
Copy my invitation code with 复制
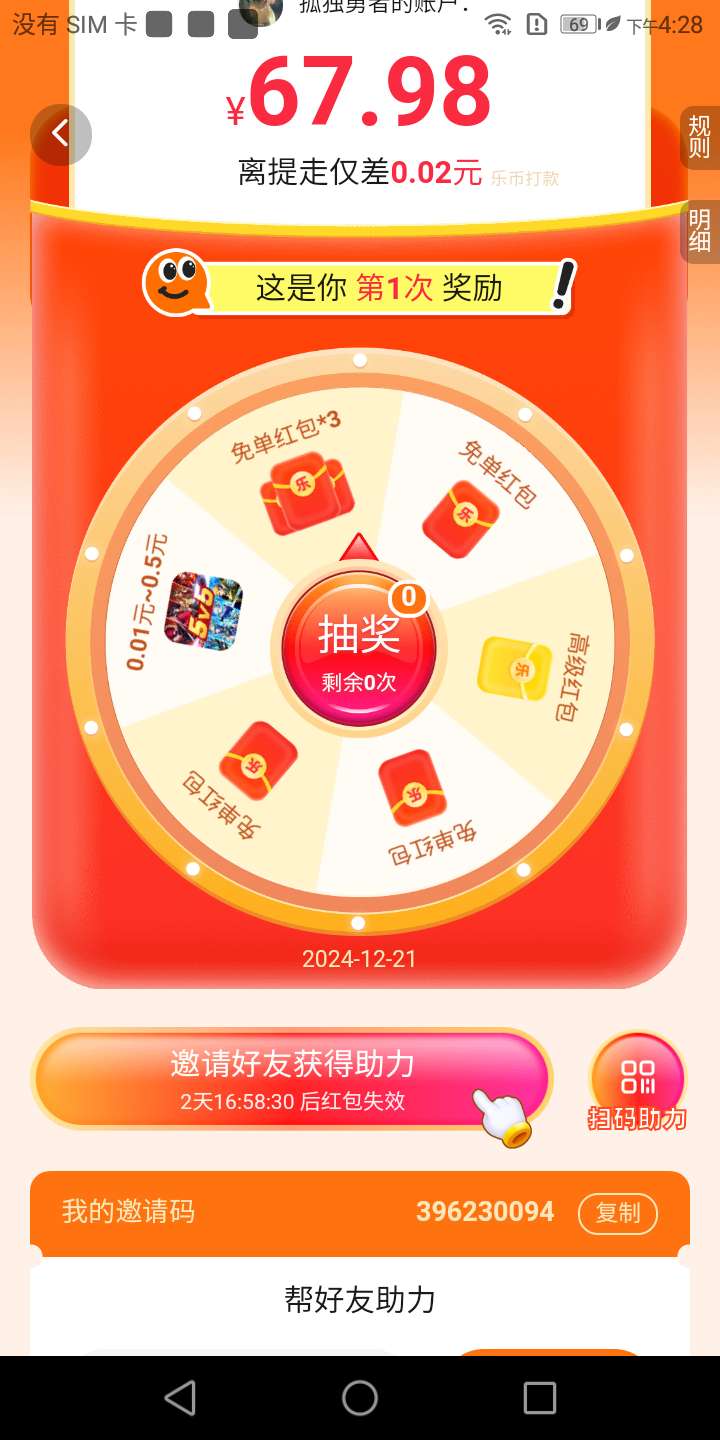click(x=618, y=1213)
